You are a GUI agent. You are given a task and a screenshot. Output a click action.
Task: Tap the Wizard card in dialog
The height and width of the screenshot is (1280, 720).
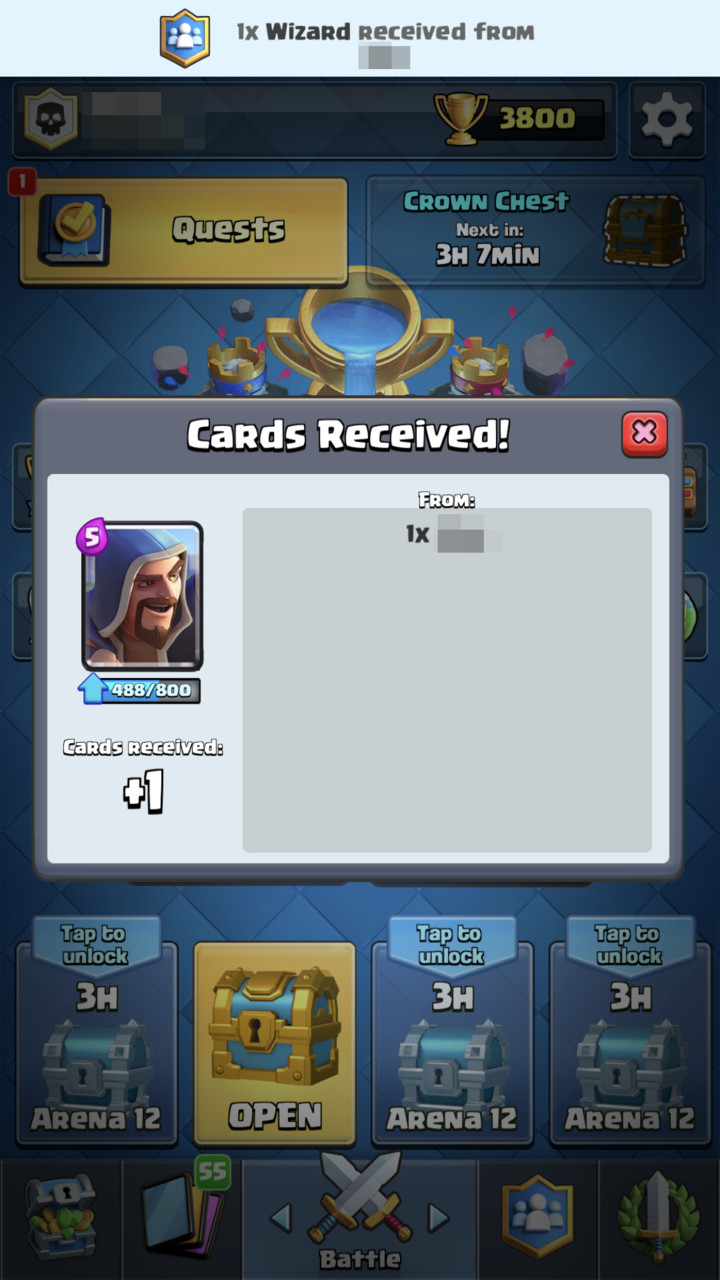[x=142, y=597]
